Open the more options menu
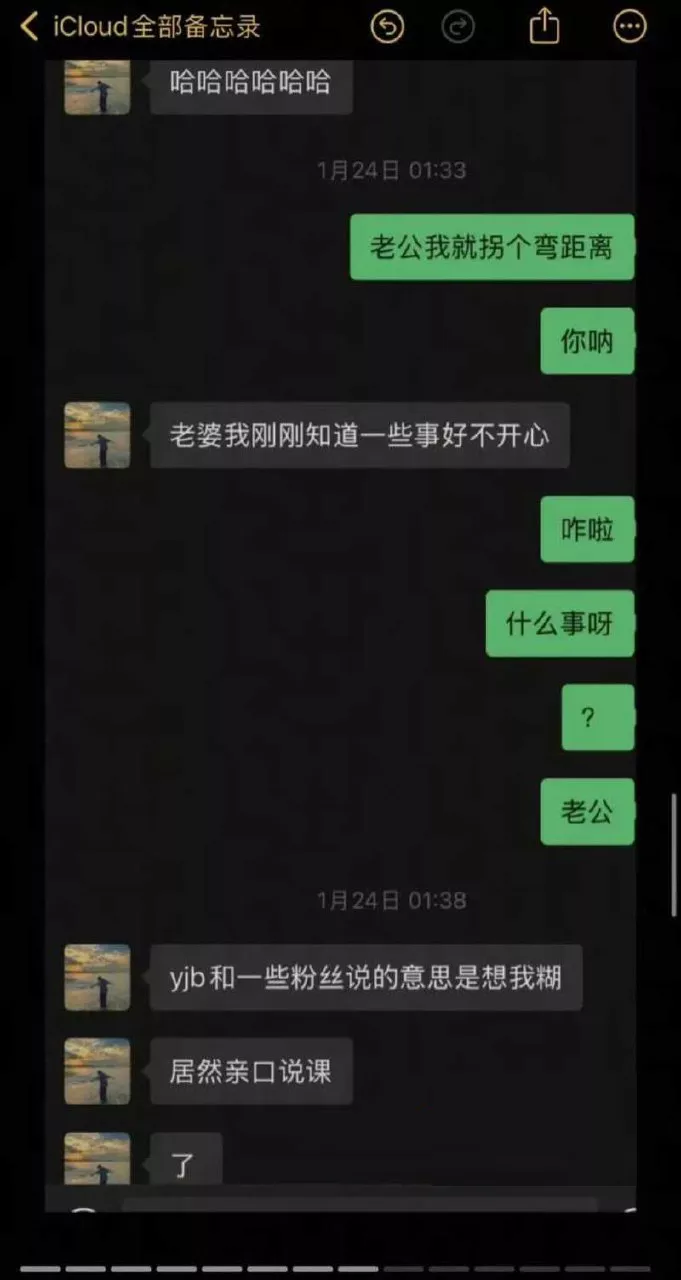Screen dimensions: 681x1280 point(630,27)
